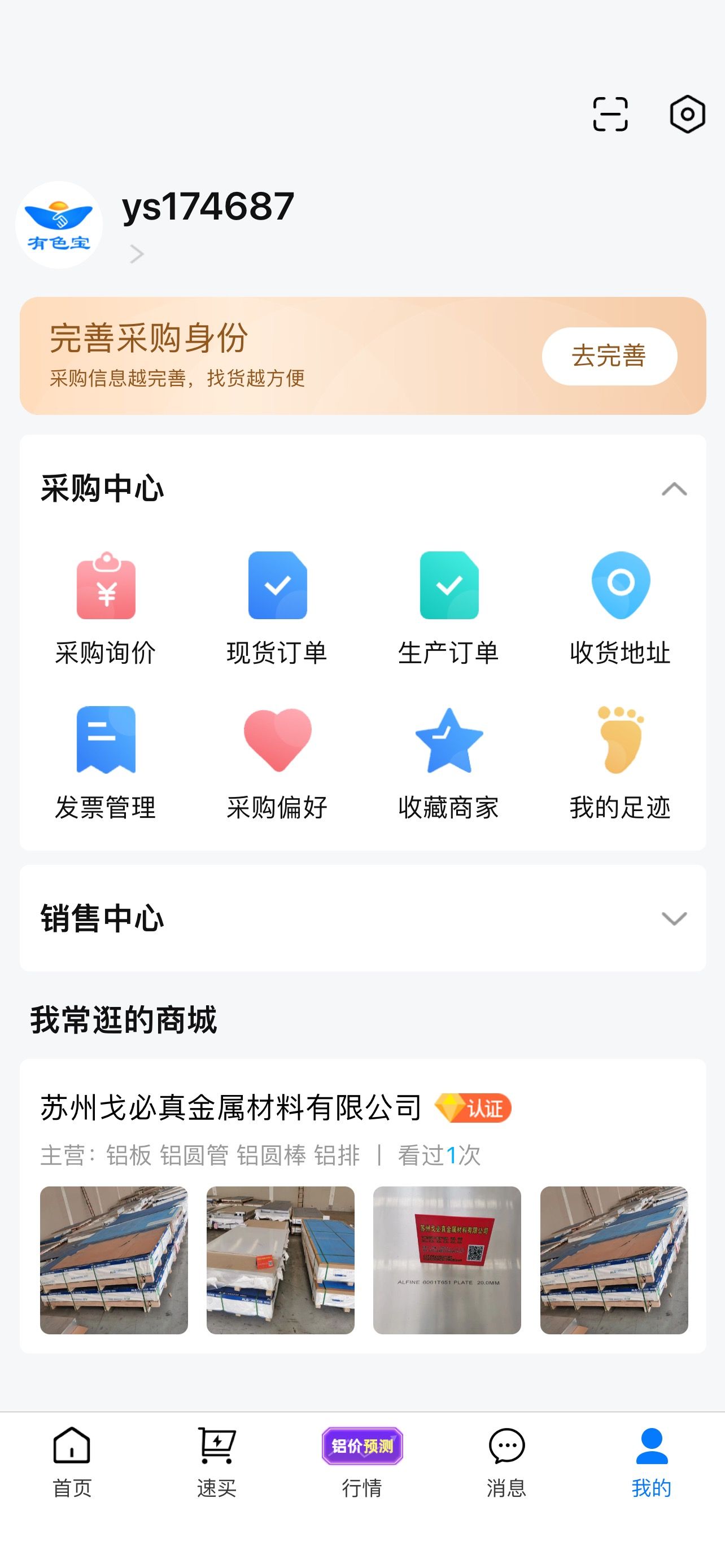Open the settings hexagon icon

[x=687, y=114]
